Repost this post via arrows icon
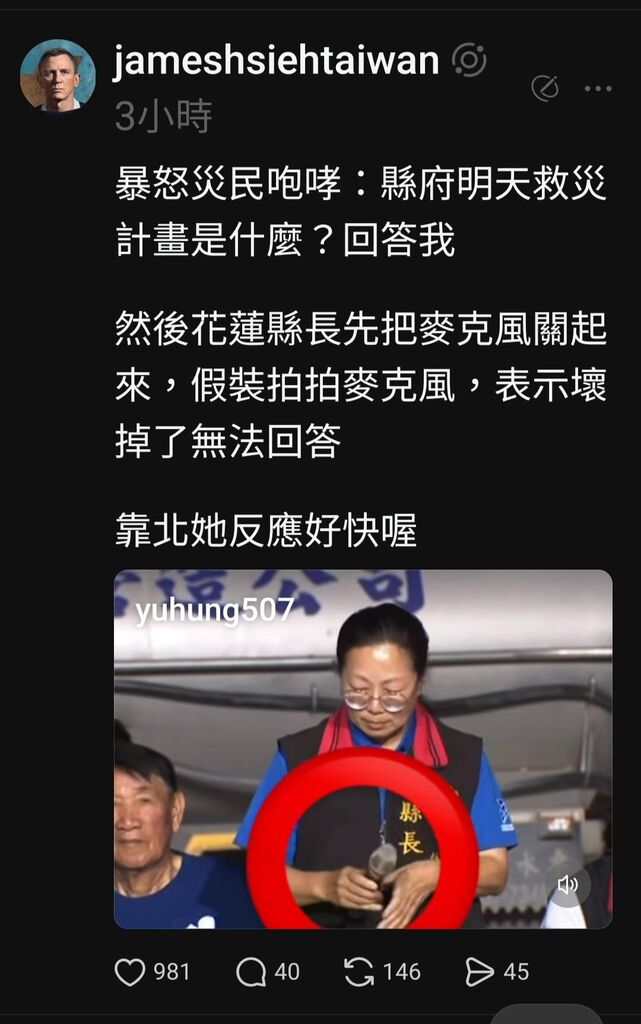Image resolution: width=641 pixels, height=1024 pixels. click(x=356, y=971)
